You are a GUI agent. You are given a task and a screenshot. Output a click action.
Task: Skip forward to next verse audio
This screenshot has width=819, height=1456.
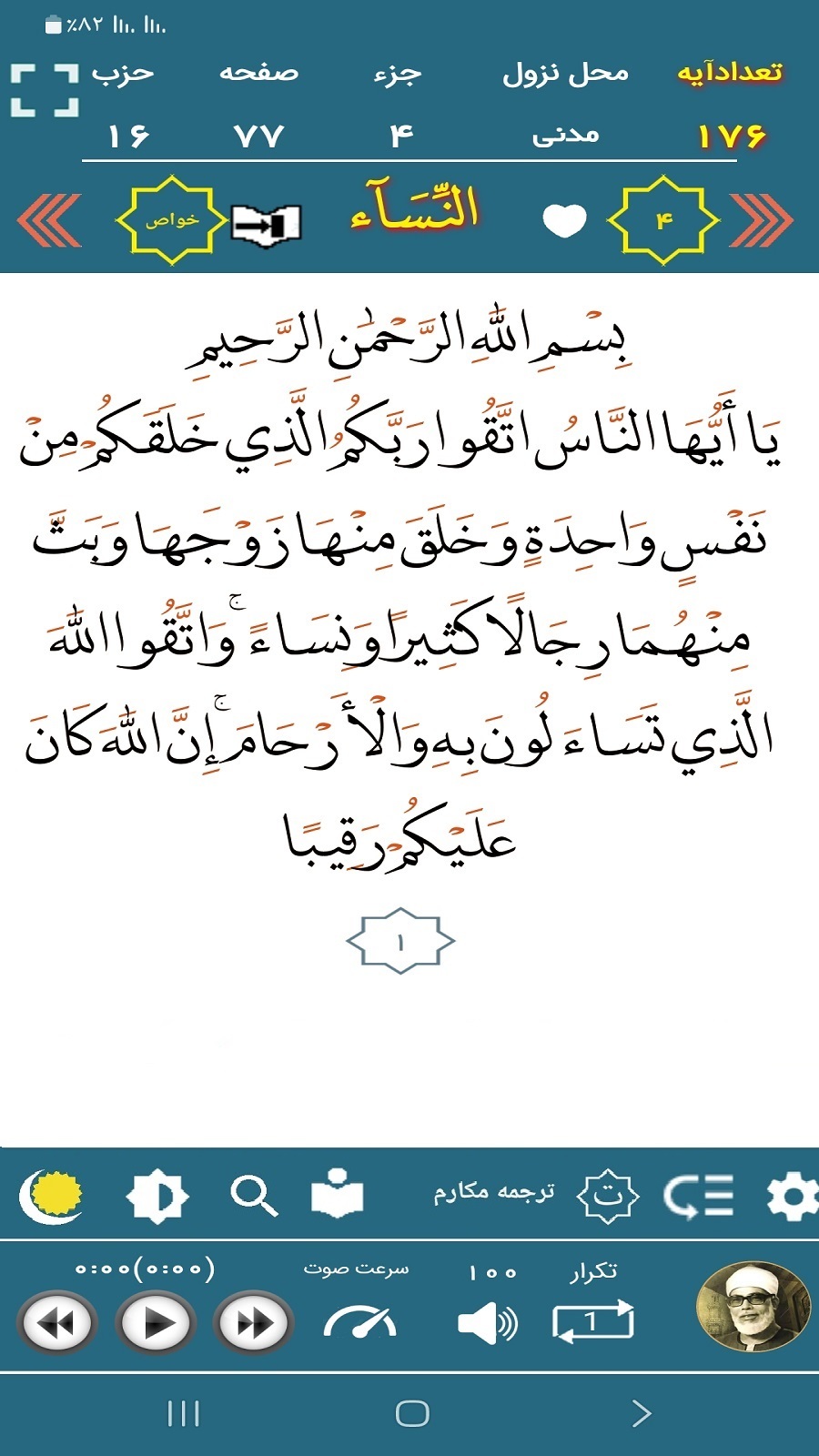[253, 1323]
